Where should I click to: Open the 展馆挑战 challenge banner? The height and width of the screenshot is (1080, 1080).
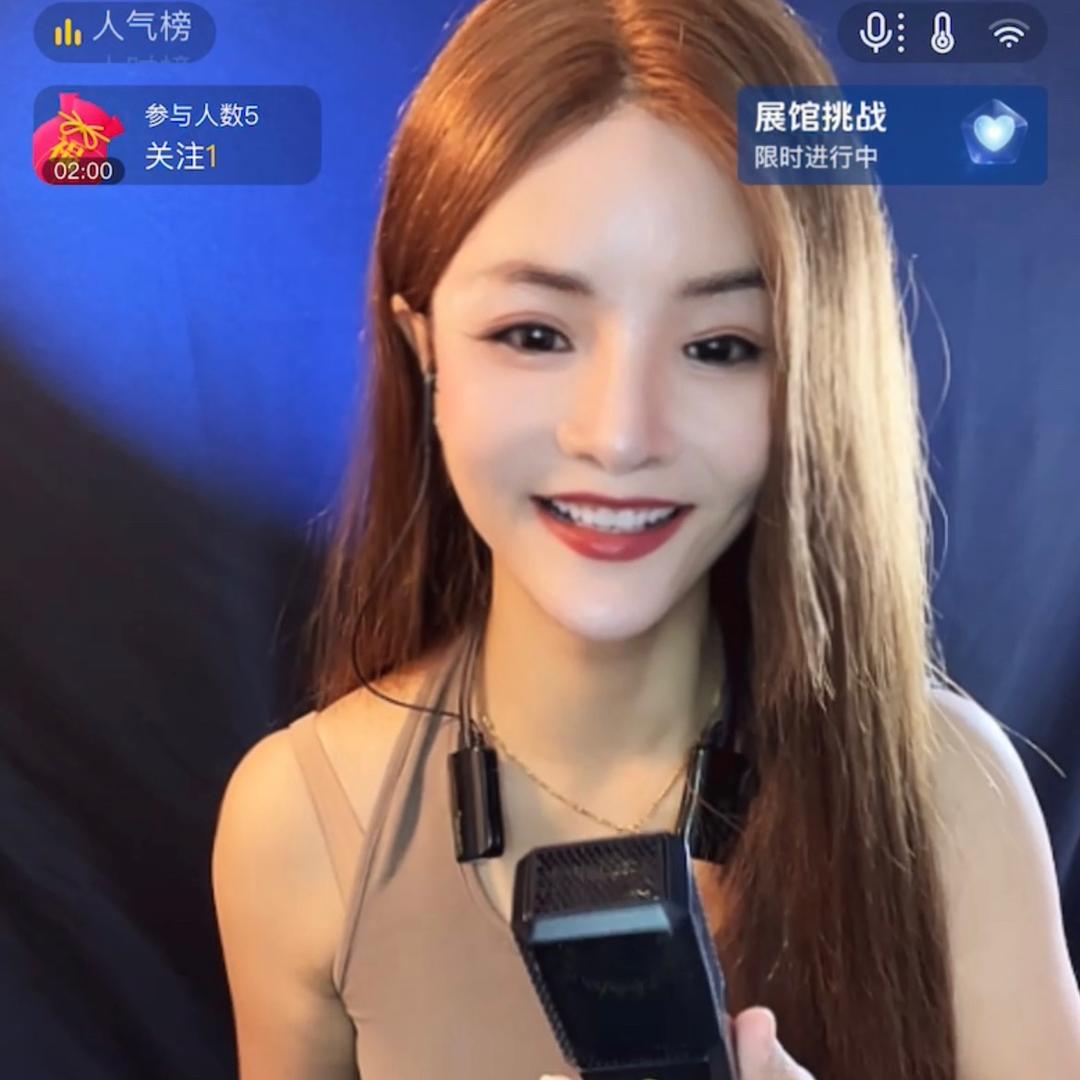coord(891,135)
